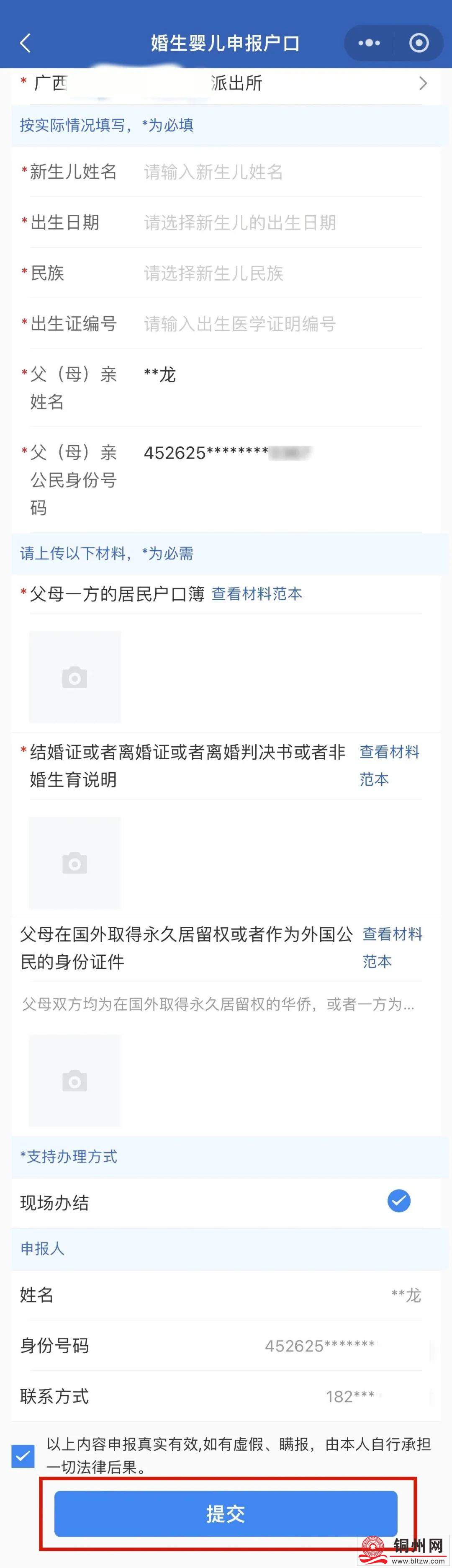View sample for 国外永久居留权 identity document

392,947
